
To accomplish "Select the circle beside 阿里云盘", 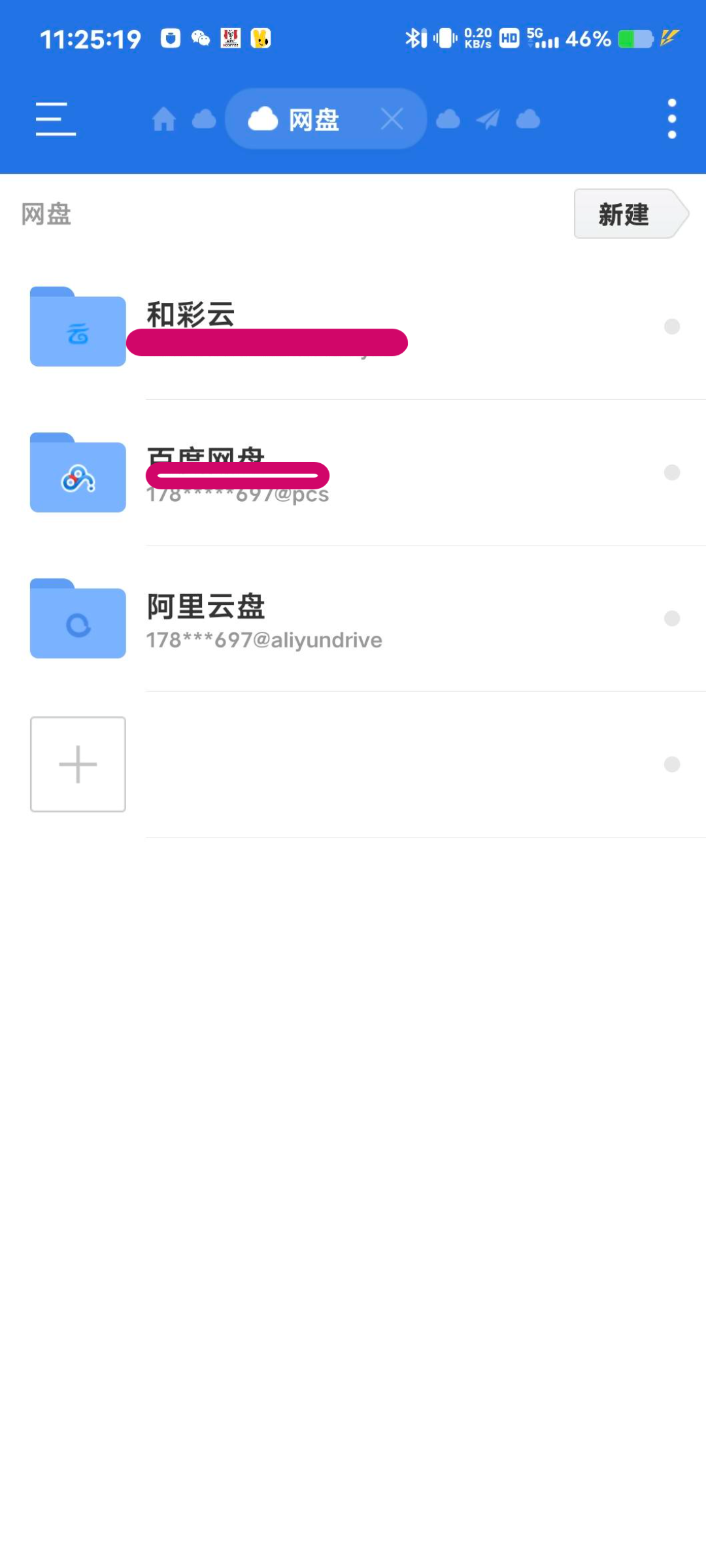I will tap(672, 618).
